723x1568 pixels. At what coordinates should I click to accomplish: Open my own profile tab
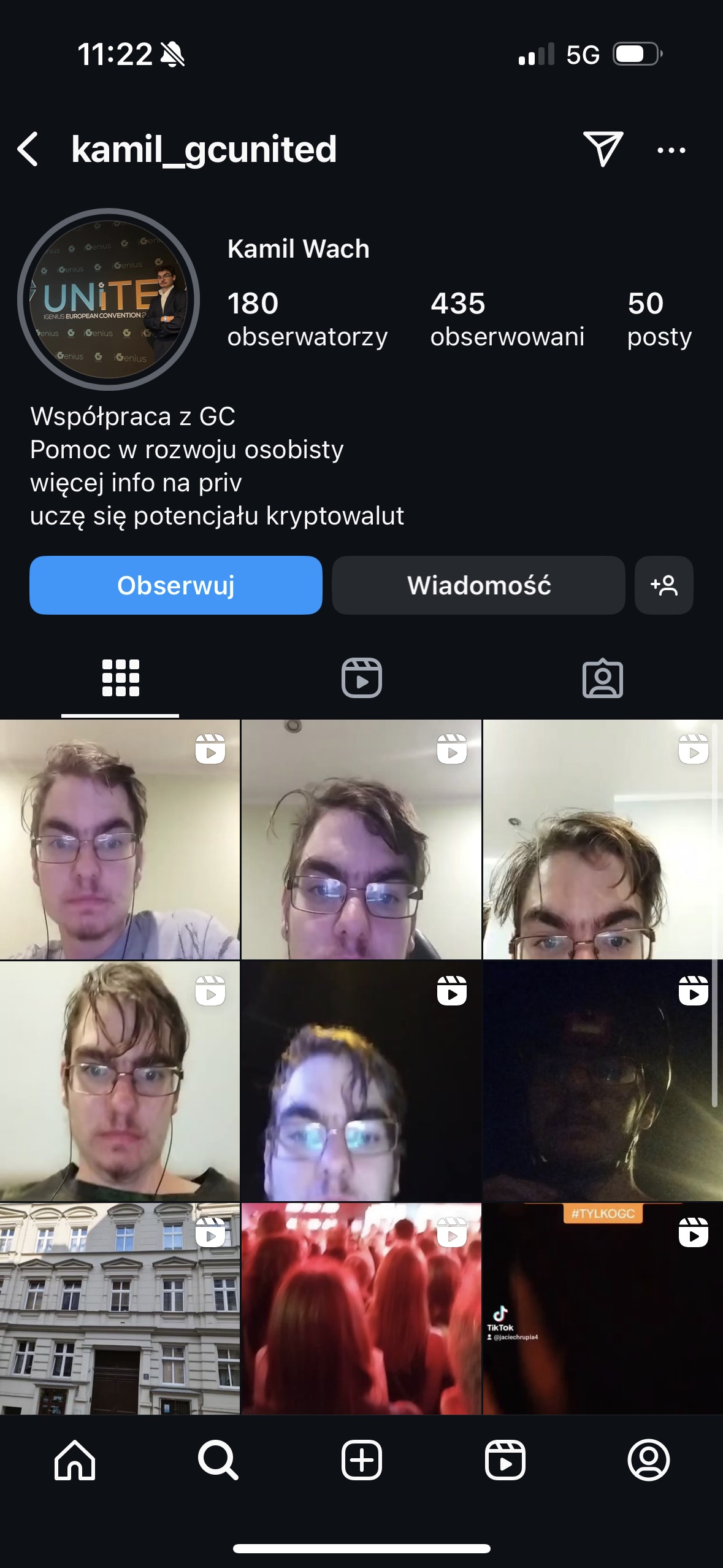coord(648,1460)
